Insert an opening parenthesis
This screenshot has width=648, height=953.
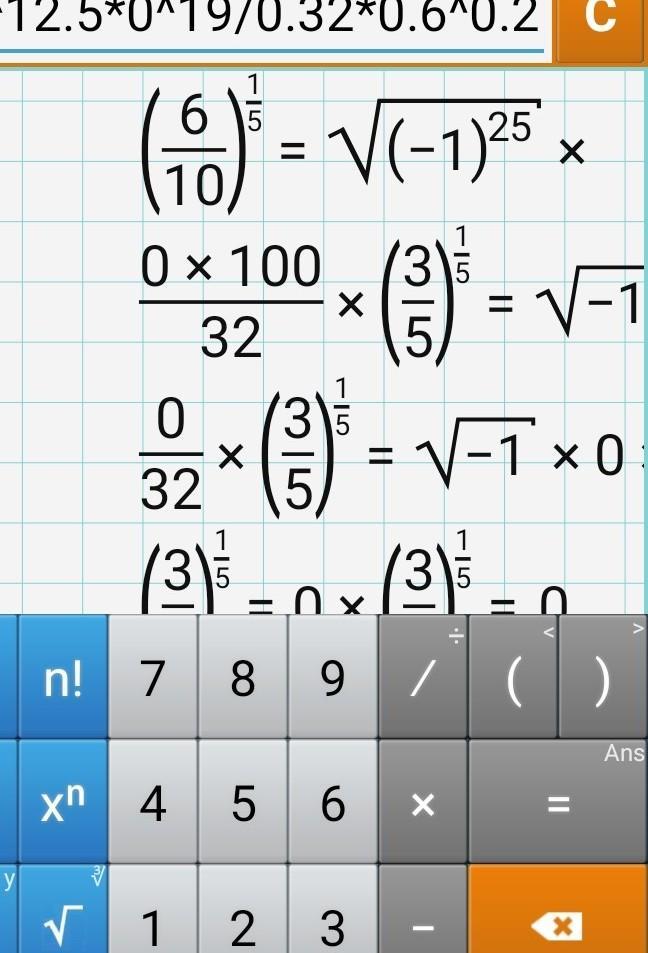pos(513,680)
